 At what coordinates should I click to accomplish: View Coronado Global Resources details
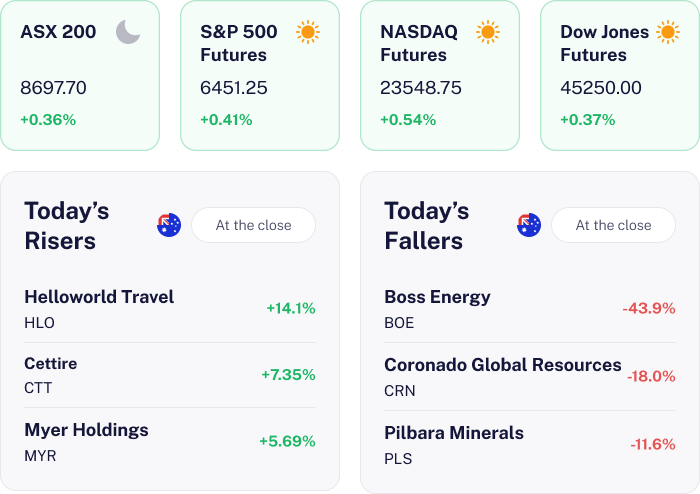click(x=530, y=376)
